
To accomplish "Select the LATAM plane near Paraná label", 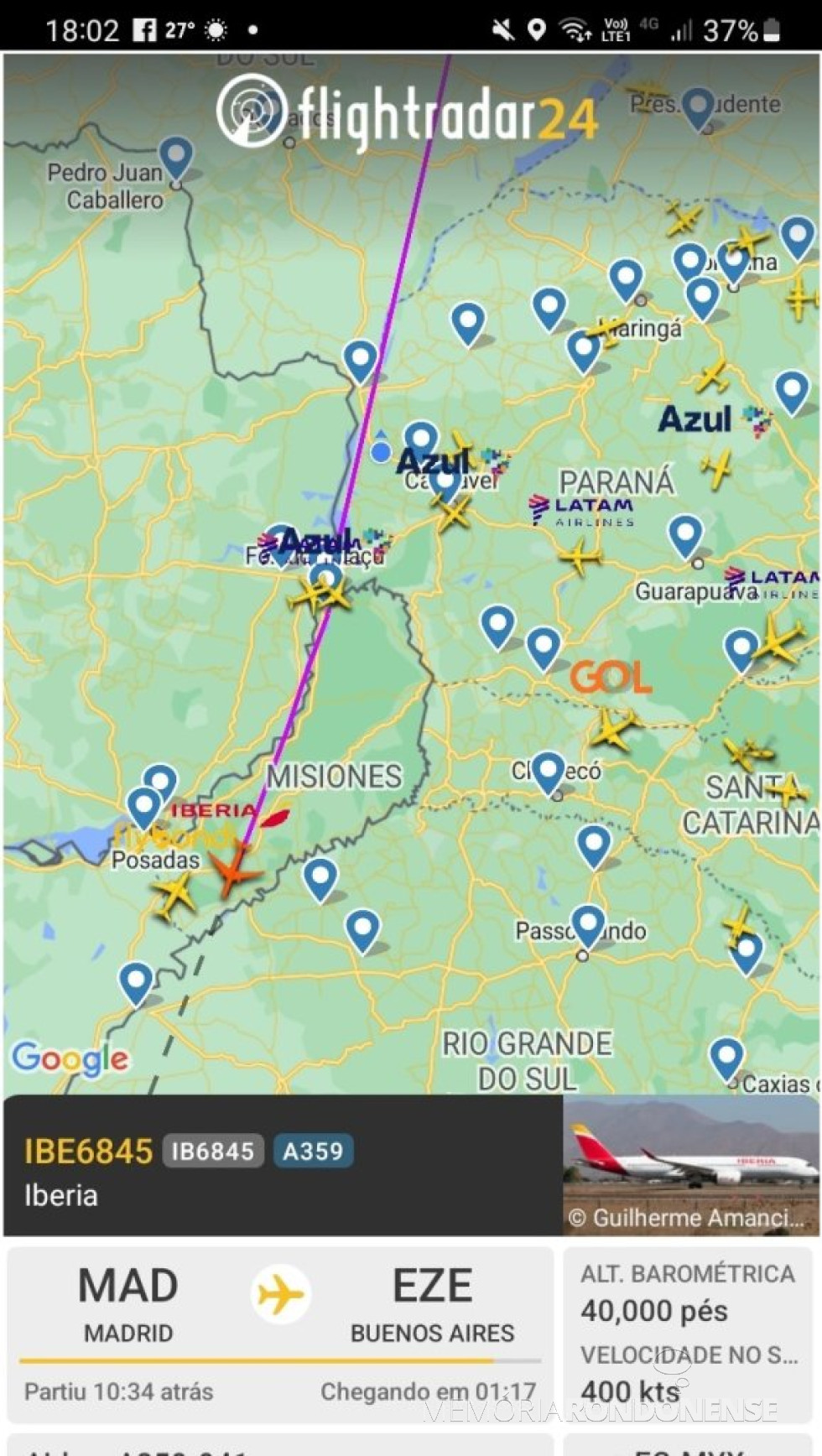I will pyautogui.click(x=580, y=554).
